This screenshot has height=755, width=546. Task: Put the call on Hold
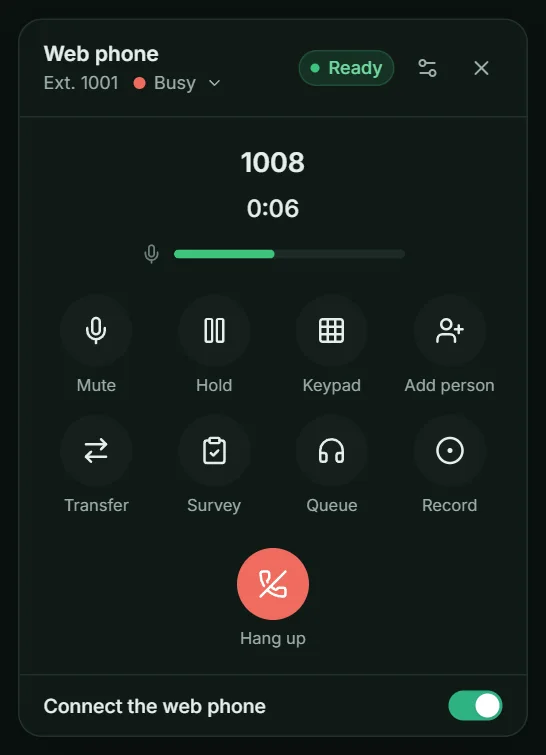tap(214, 330)
